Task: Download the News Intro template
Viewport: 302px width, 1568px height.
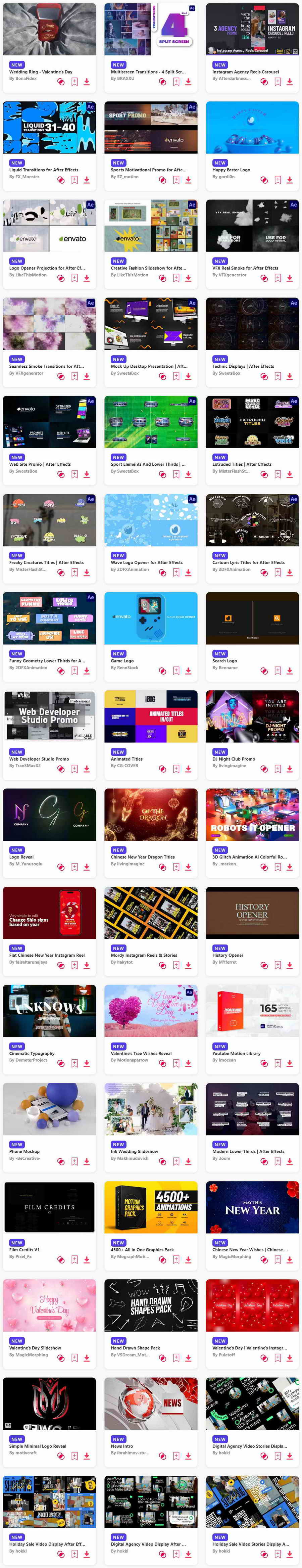Action: coord(188,1456)
